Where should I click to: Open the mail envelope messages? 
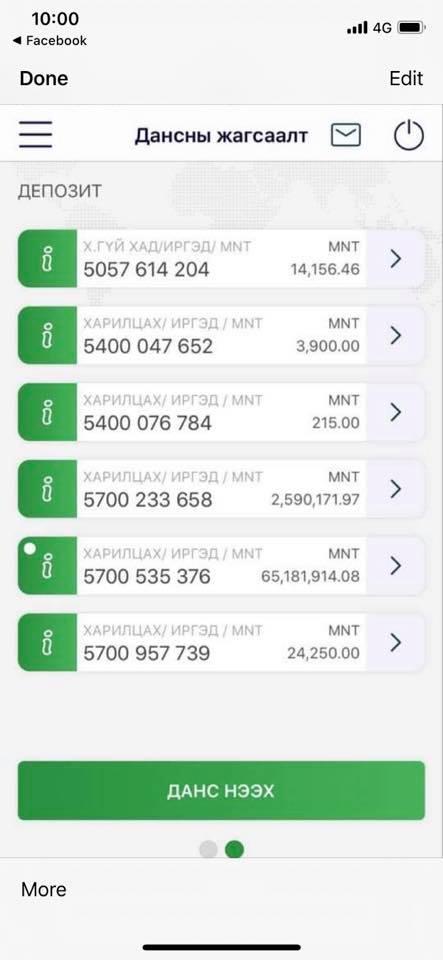click(346, 135)
